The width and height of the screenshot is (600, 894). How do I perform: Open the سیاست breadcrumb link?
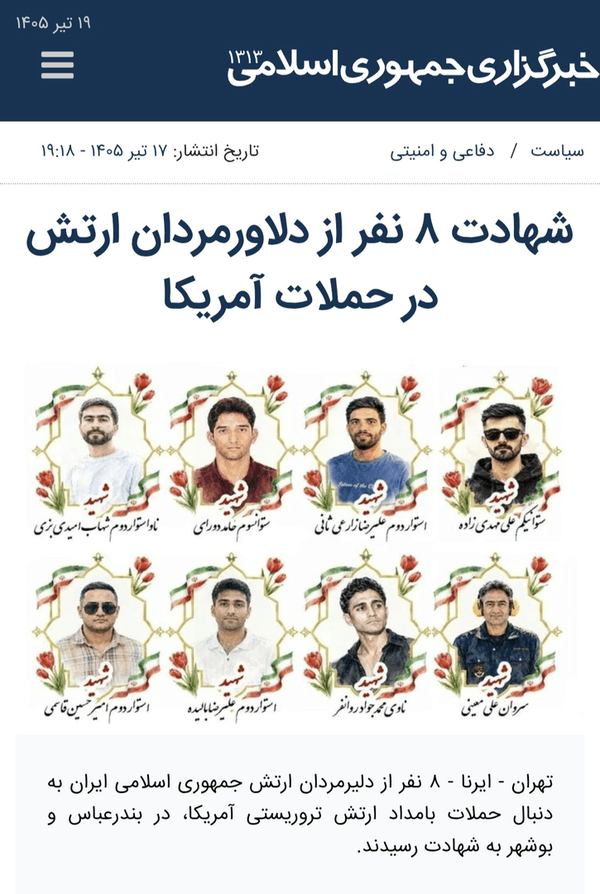click(x=557, y=151)
